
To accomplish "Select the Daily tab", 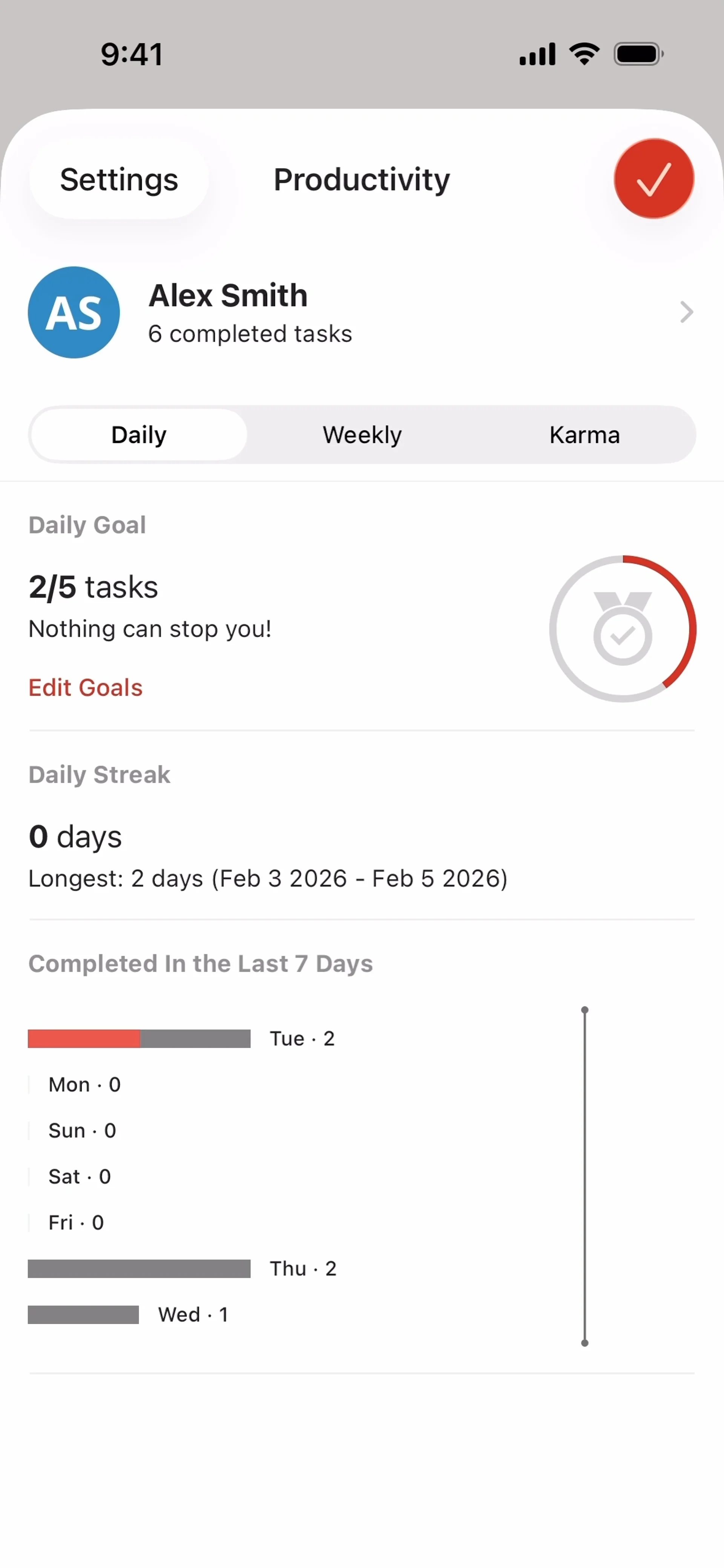I will point(139,435).
